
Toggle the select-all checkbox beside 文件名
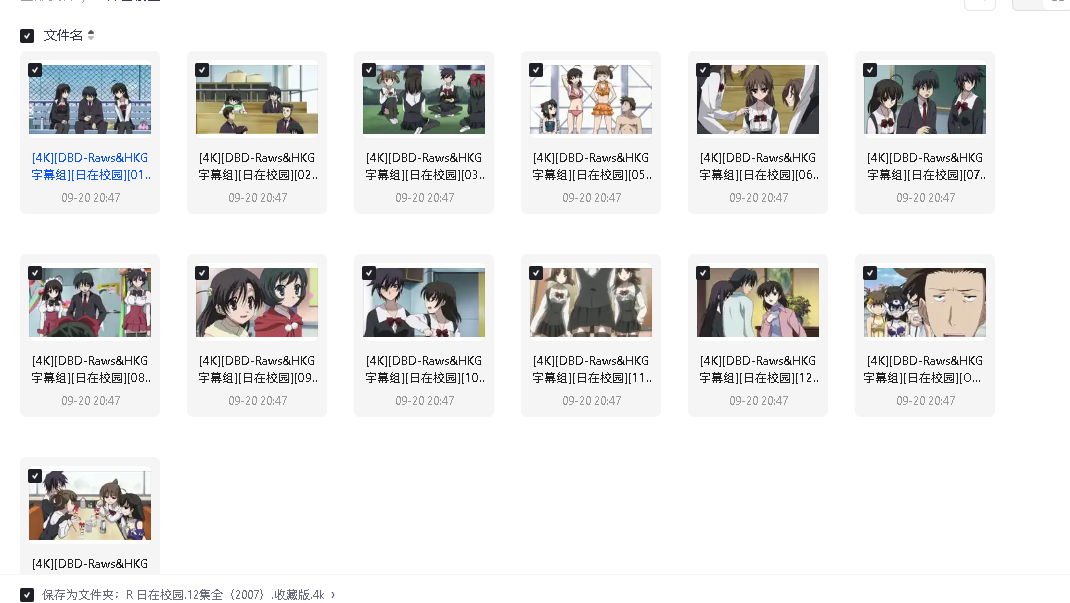27,36
